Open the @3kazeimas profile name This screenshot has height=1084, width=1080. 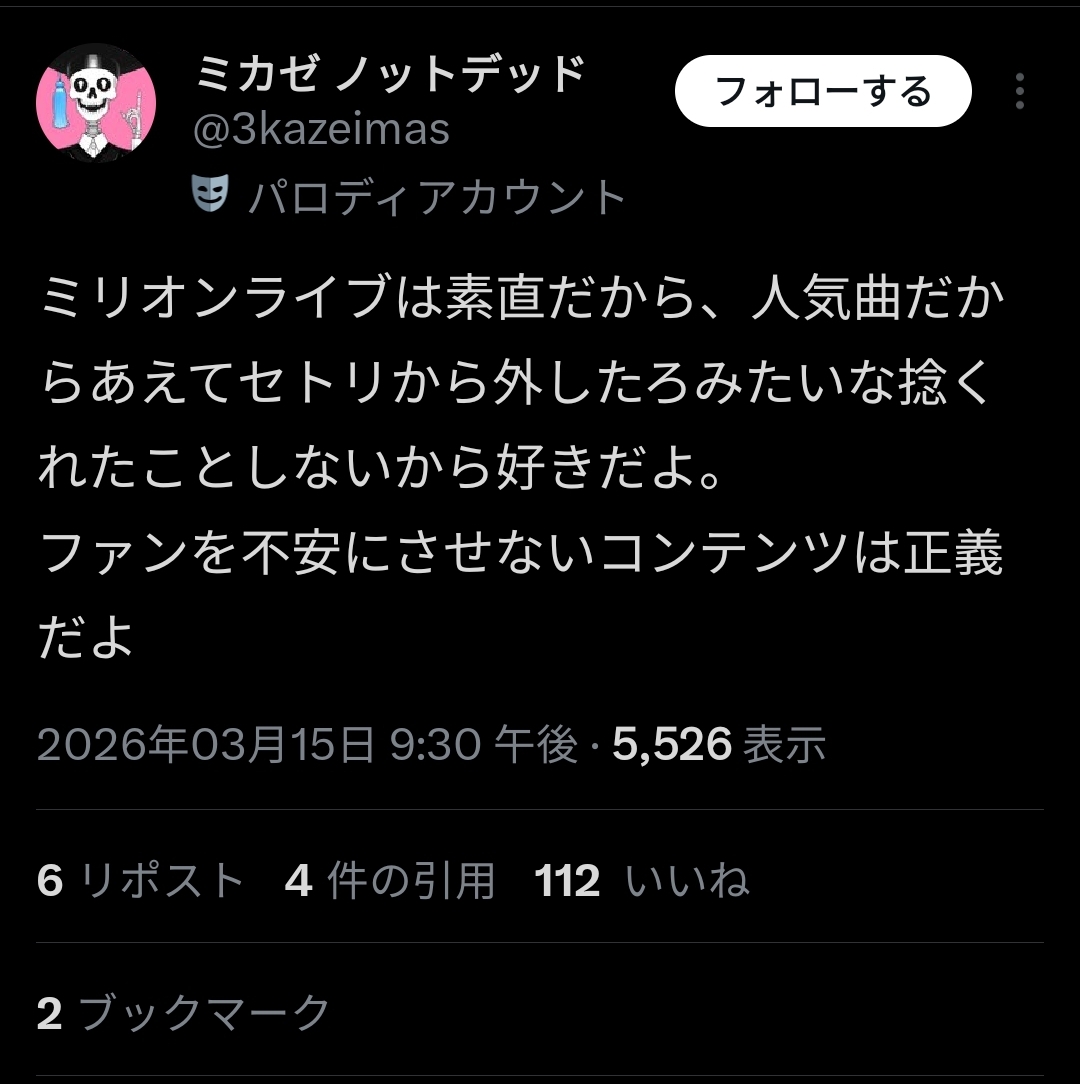coord(320,129)
